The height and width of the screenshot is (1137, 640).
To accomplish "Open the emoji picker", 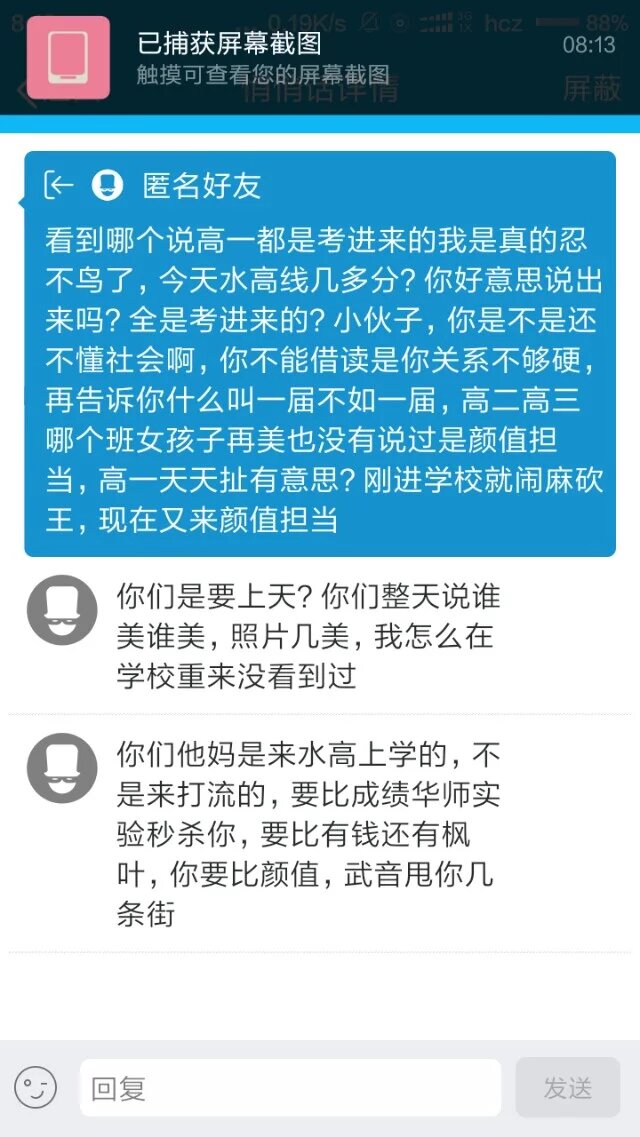I will point(35,1087).
